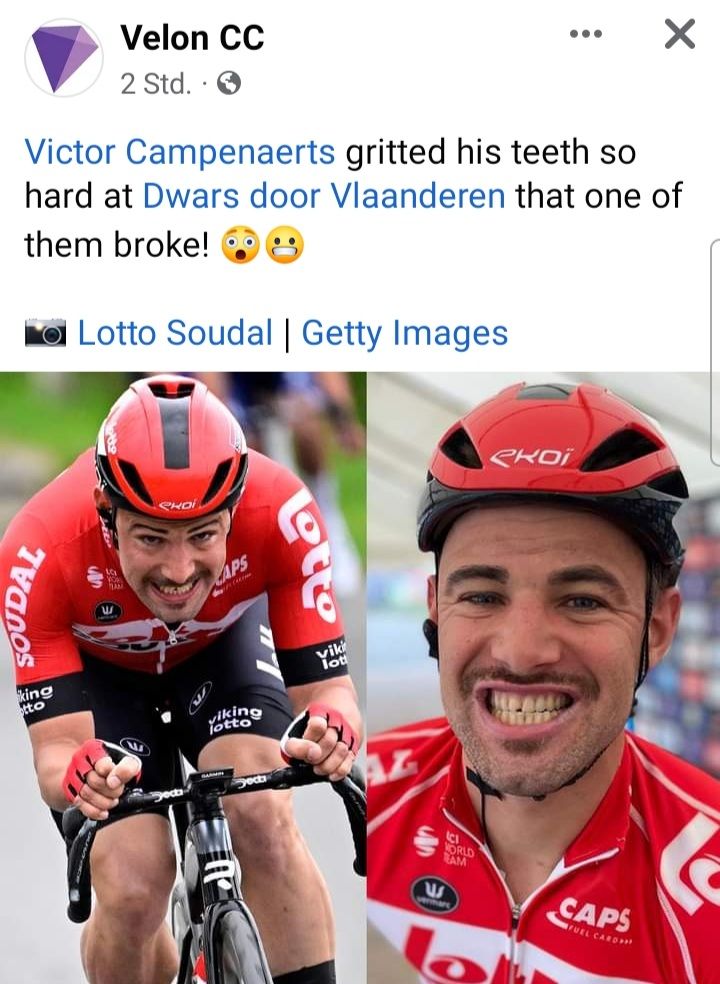View the left photo of the rider cycling
This screenshot has height=984, width=720.
182,678
